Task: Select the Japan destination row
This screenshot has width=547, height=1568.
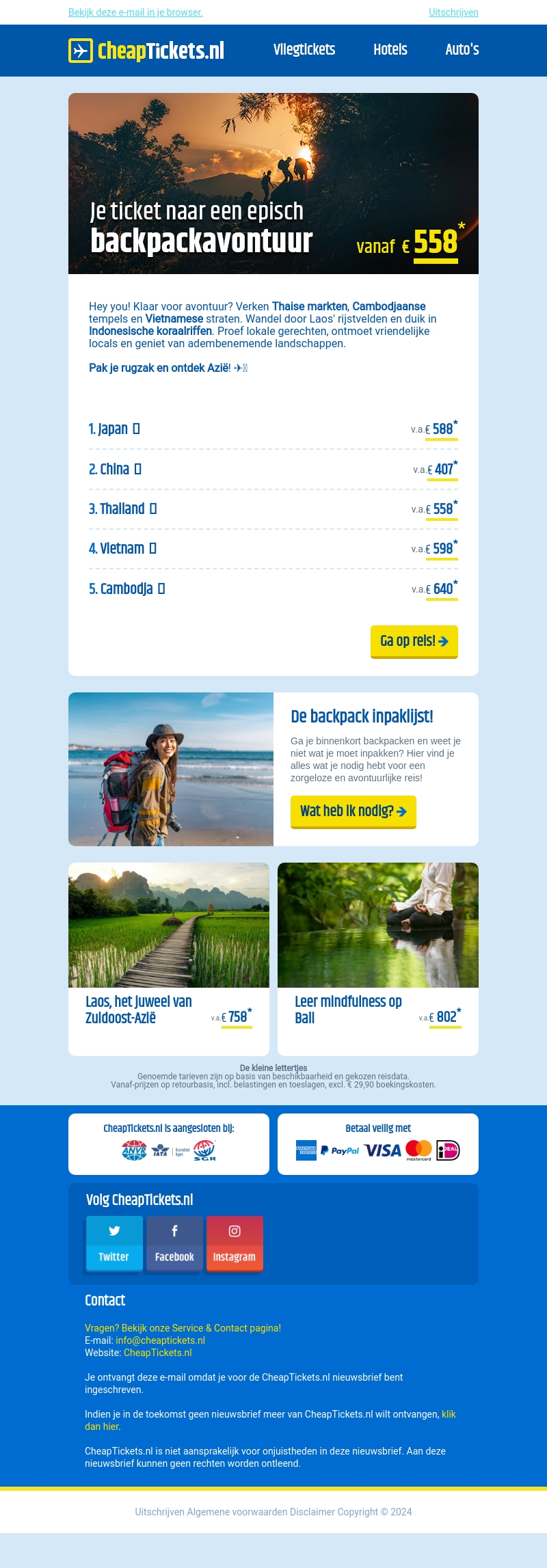Action: 273,429
